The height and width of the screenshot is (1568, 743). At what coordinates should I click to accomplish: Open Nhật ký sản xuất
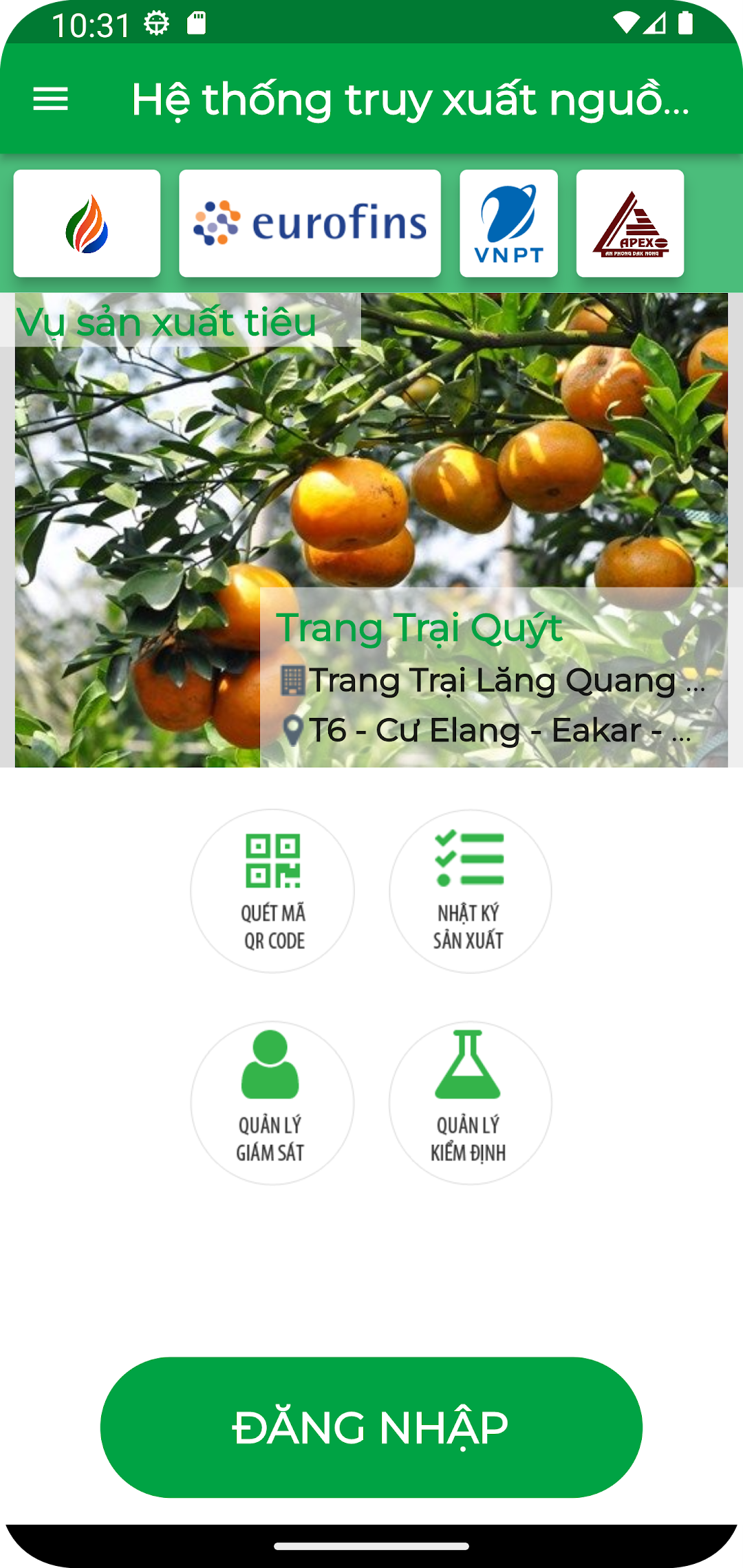pos(471,891)
